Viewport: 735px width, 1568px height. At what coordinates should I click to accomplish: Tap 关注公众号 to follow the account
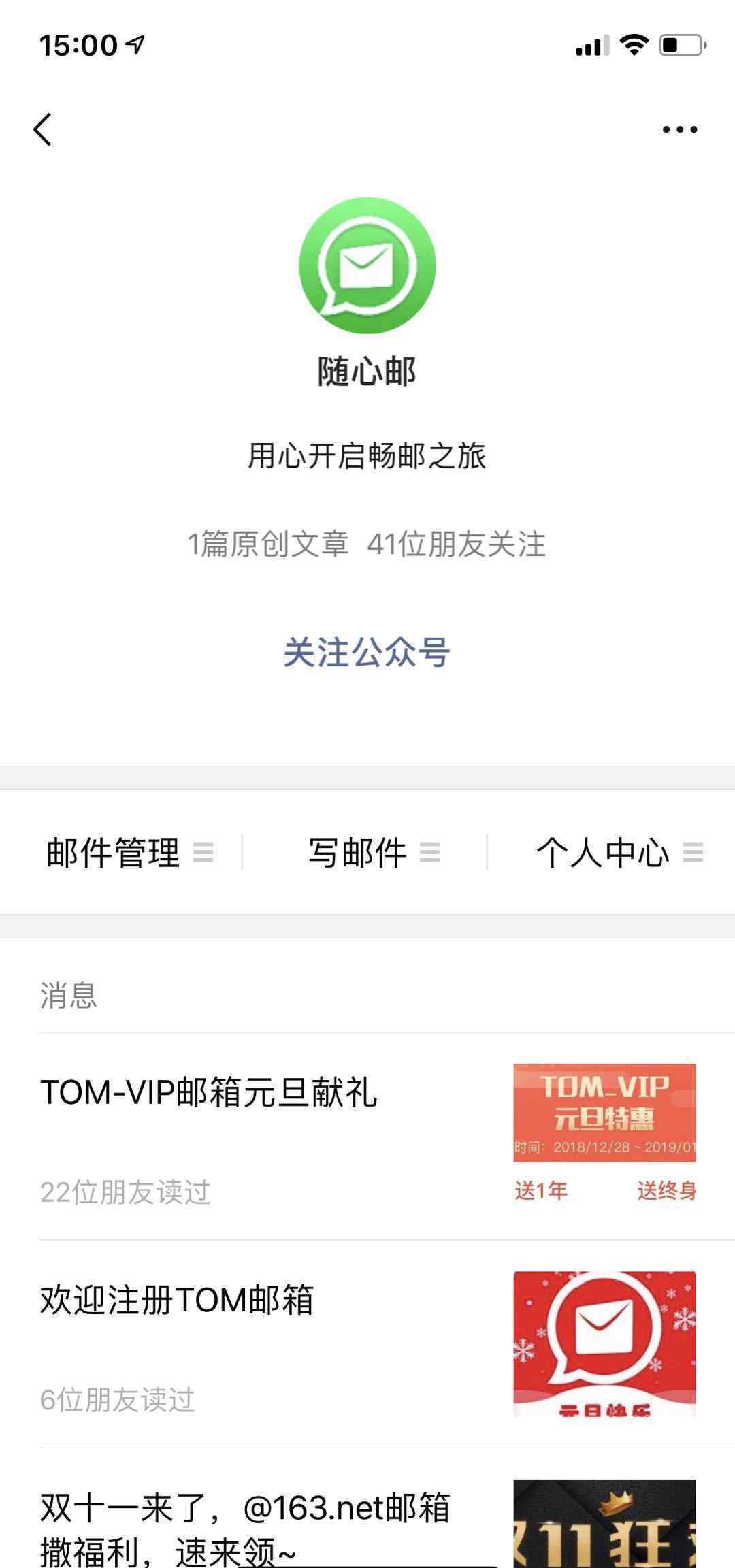point(367,653)
